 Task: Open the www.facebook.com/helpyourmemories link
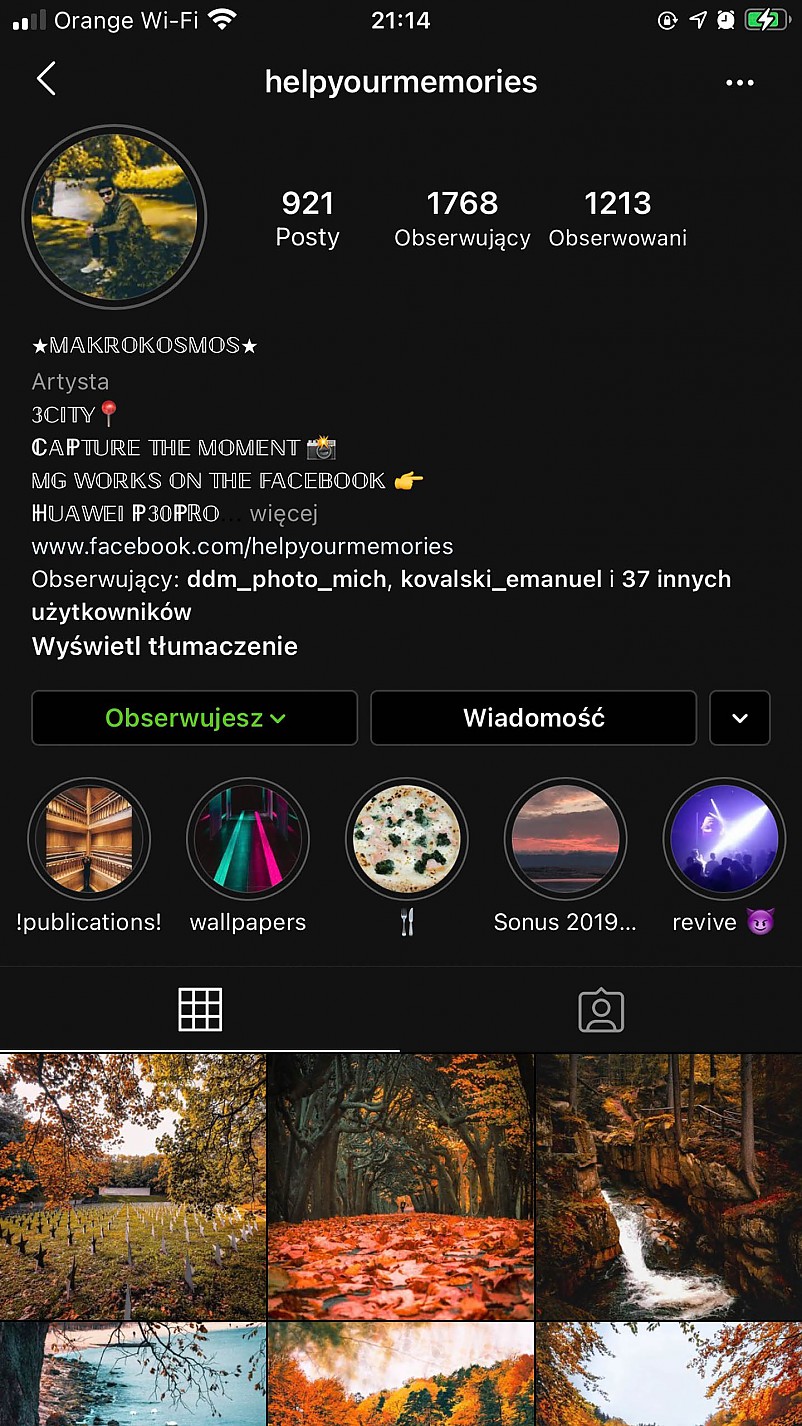(x=242, y=546)
